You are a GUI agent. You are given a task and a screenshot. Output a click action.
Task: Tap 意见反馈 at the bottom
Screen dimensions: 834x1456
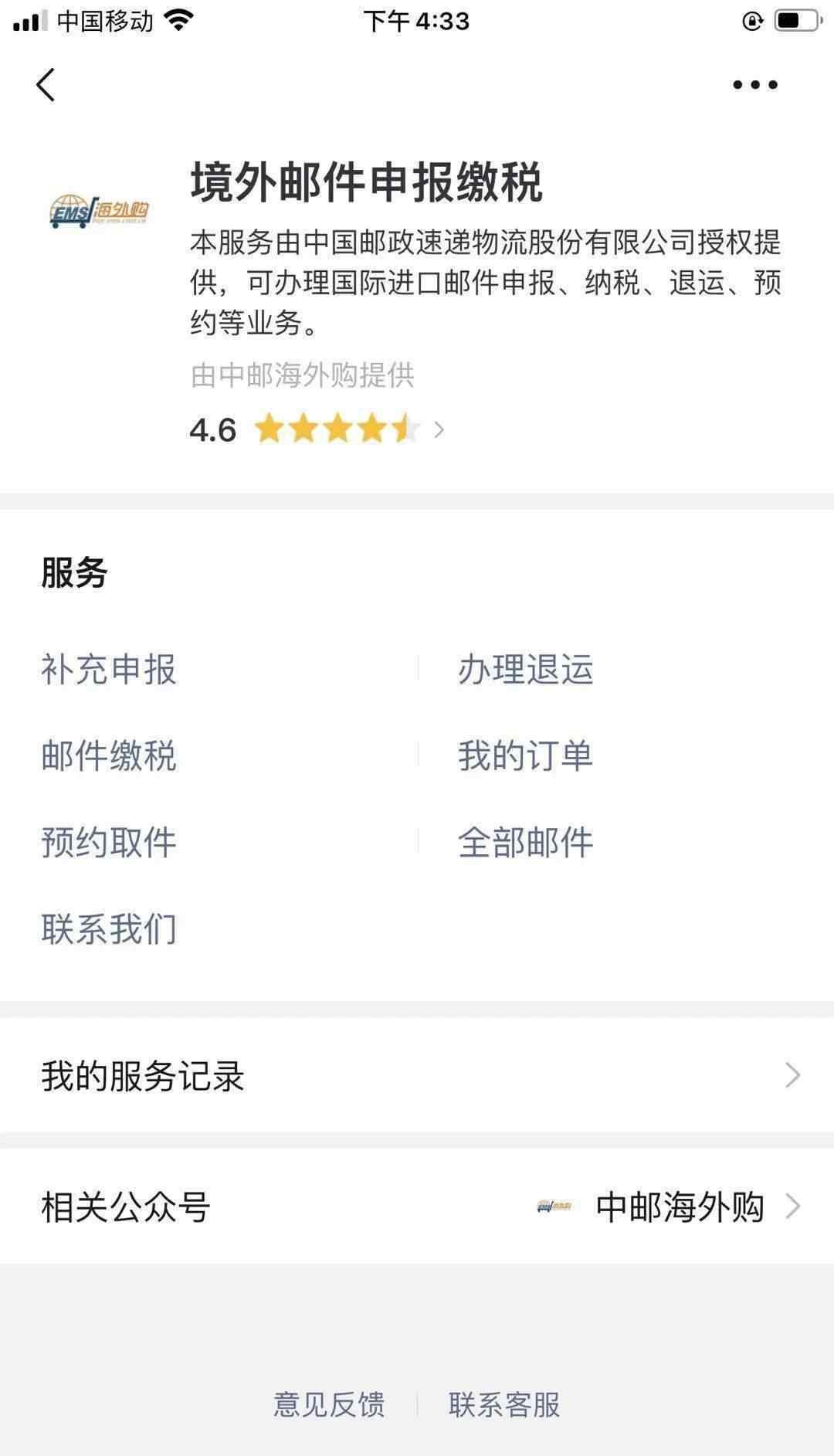pyautogui.click(x=329, y=1405)
